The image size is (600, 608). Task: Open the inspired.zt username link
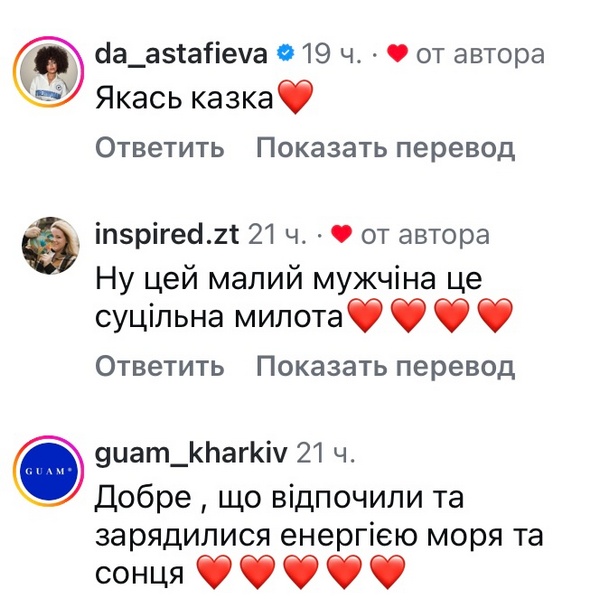pos(167,235)
